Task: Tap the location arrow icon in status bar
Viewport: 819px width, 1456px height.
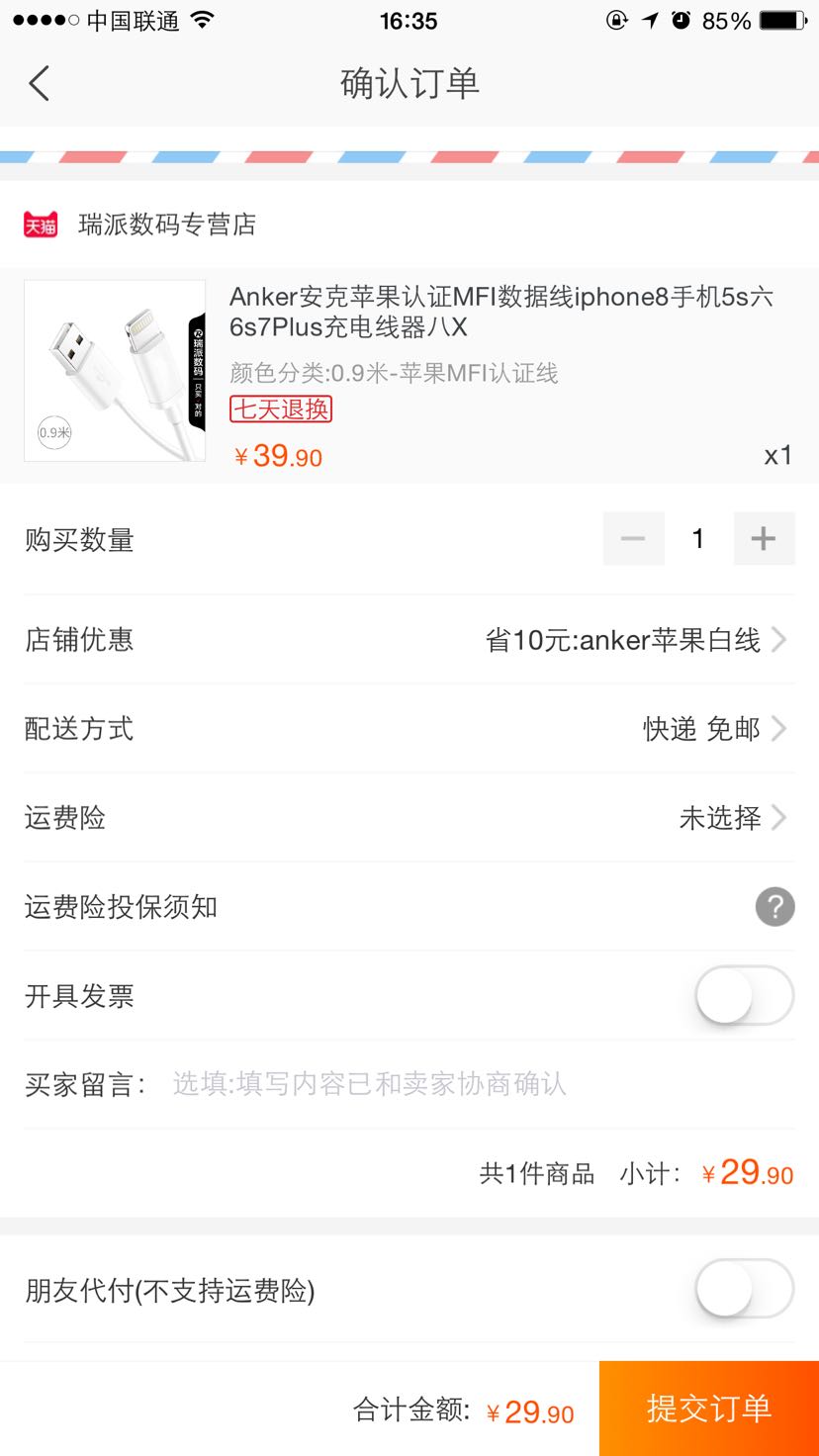Action: click(x=648, y=18)
